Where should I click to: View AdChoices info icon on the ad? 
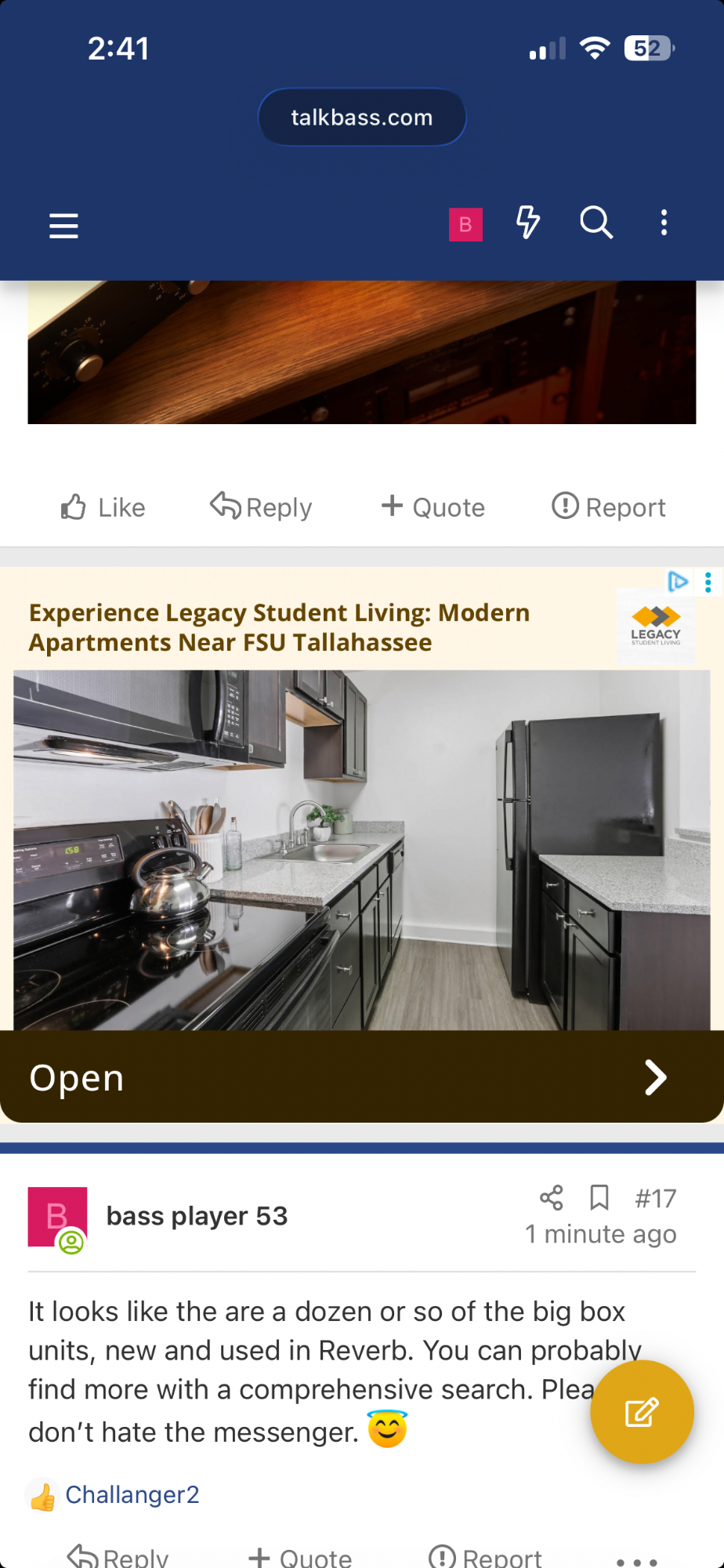coord(679,582)
